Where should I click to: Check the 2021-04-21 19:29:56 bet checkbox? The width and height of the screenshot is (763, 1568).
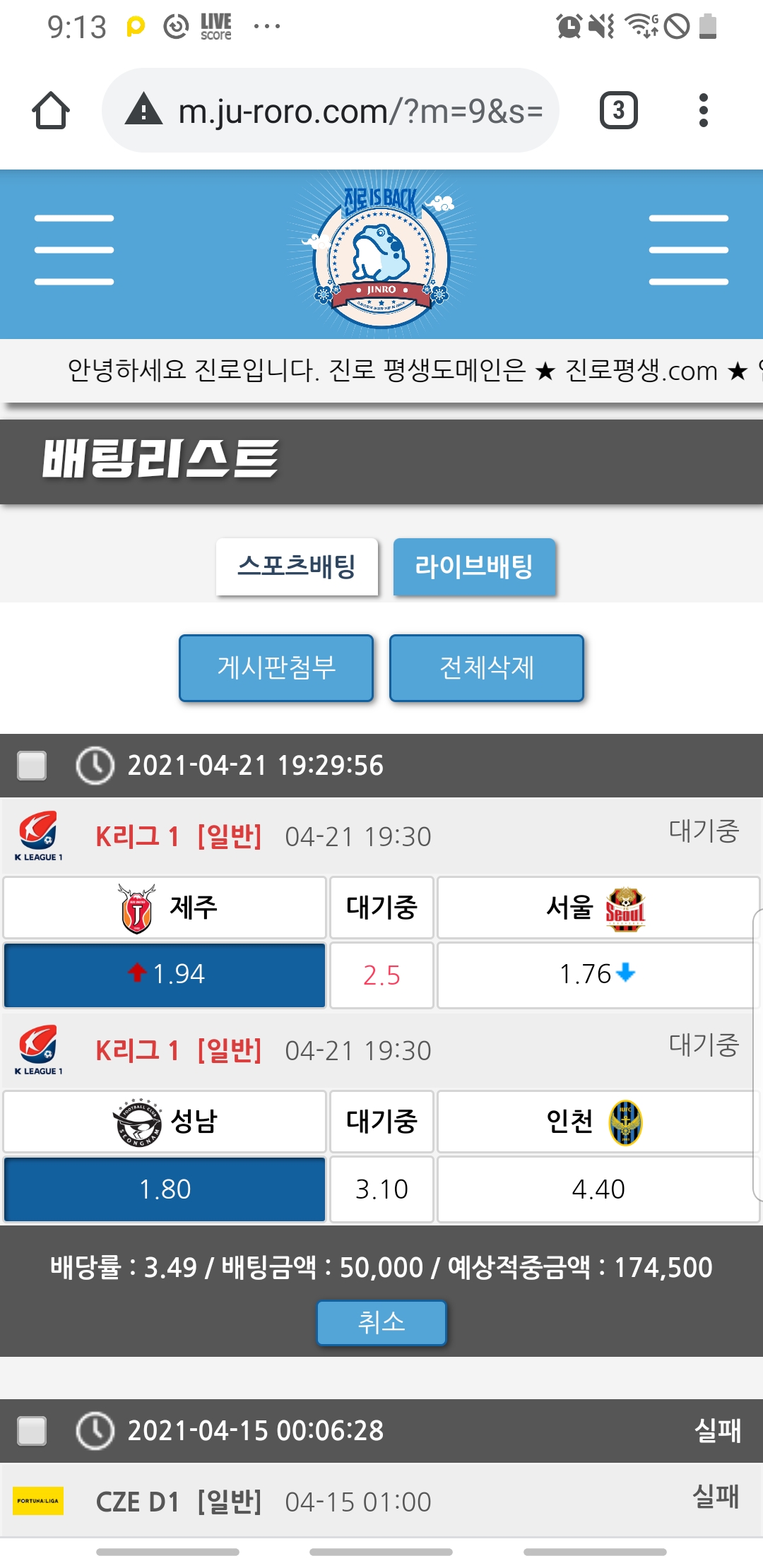32,766
